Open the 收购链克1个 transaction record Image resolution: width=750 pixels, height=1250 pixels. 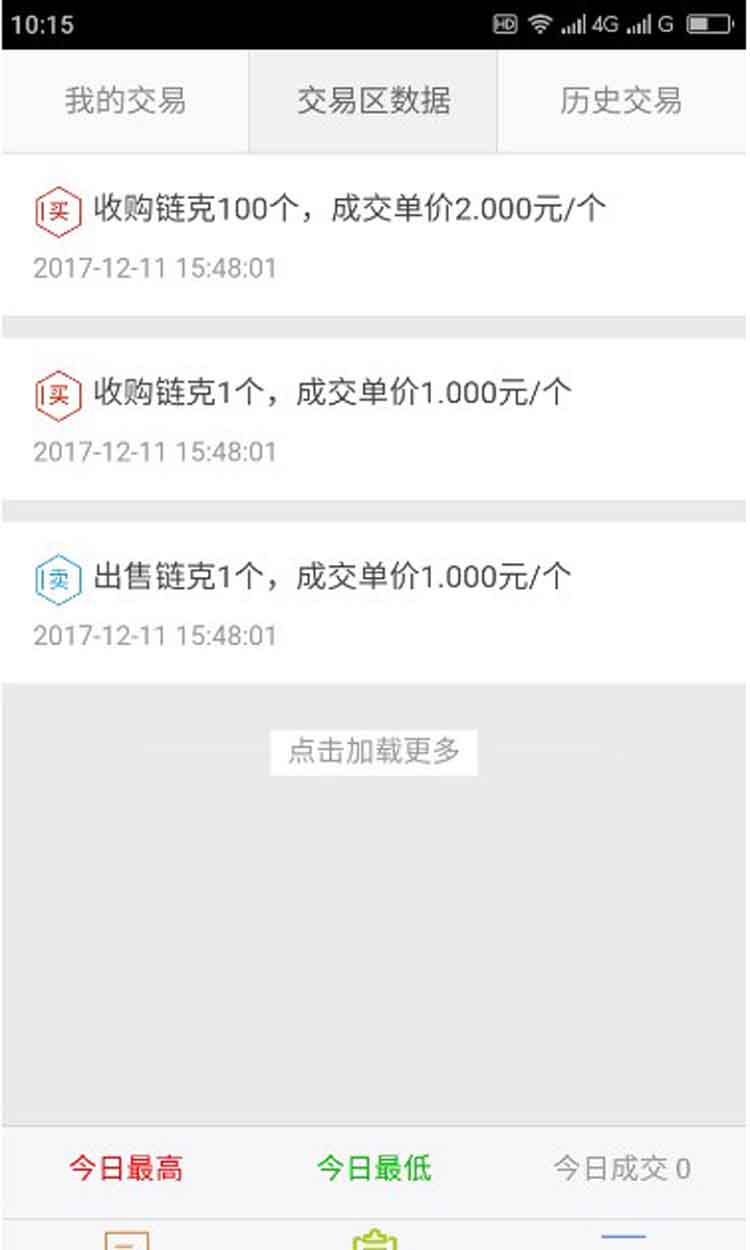374,419
